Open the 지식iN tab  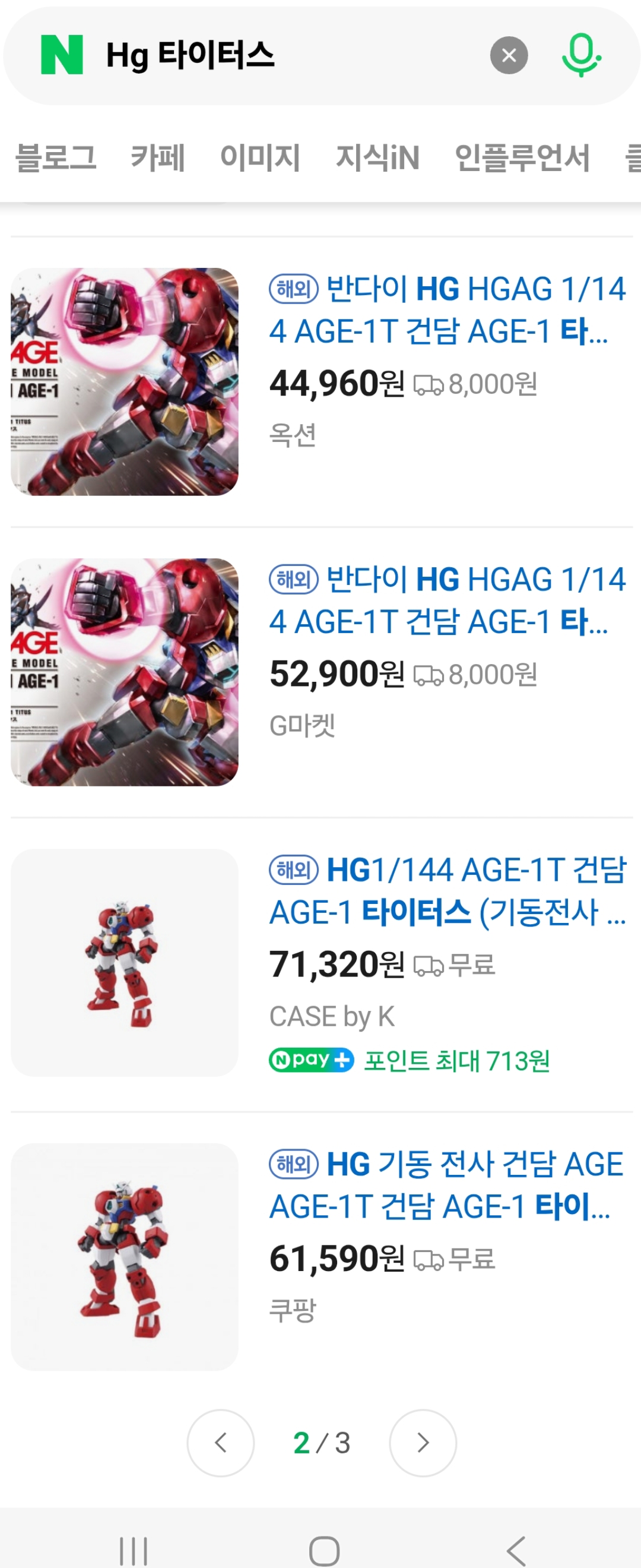tap(377, 157)
